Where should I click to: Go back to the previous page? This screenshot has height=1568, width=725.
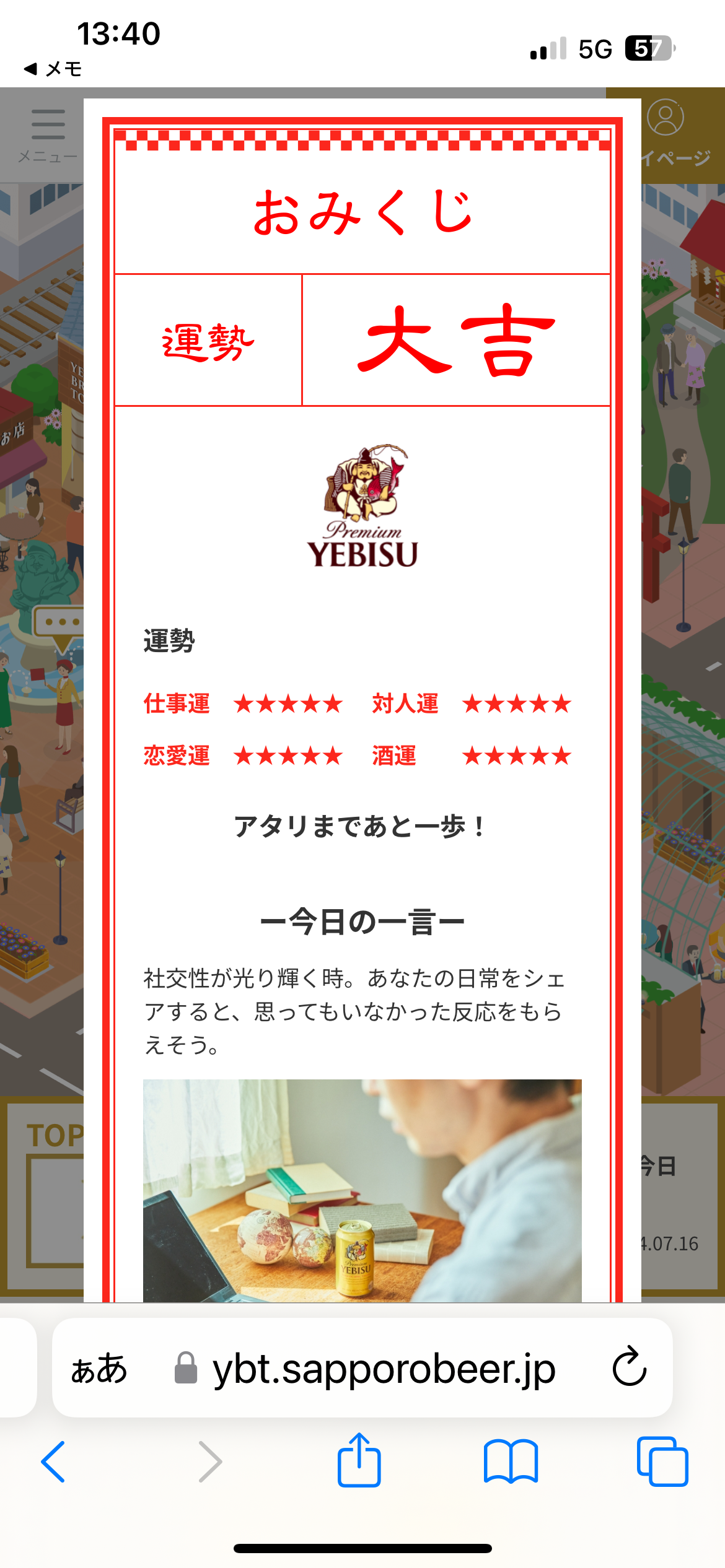(x=53, y=1461)
